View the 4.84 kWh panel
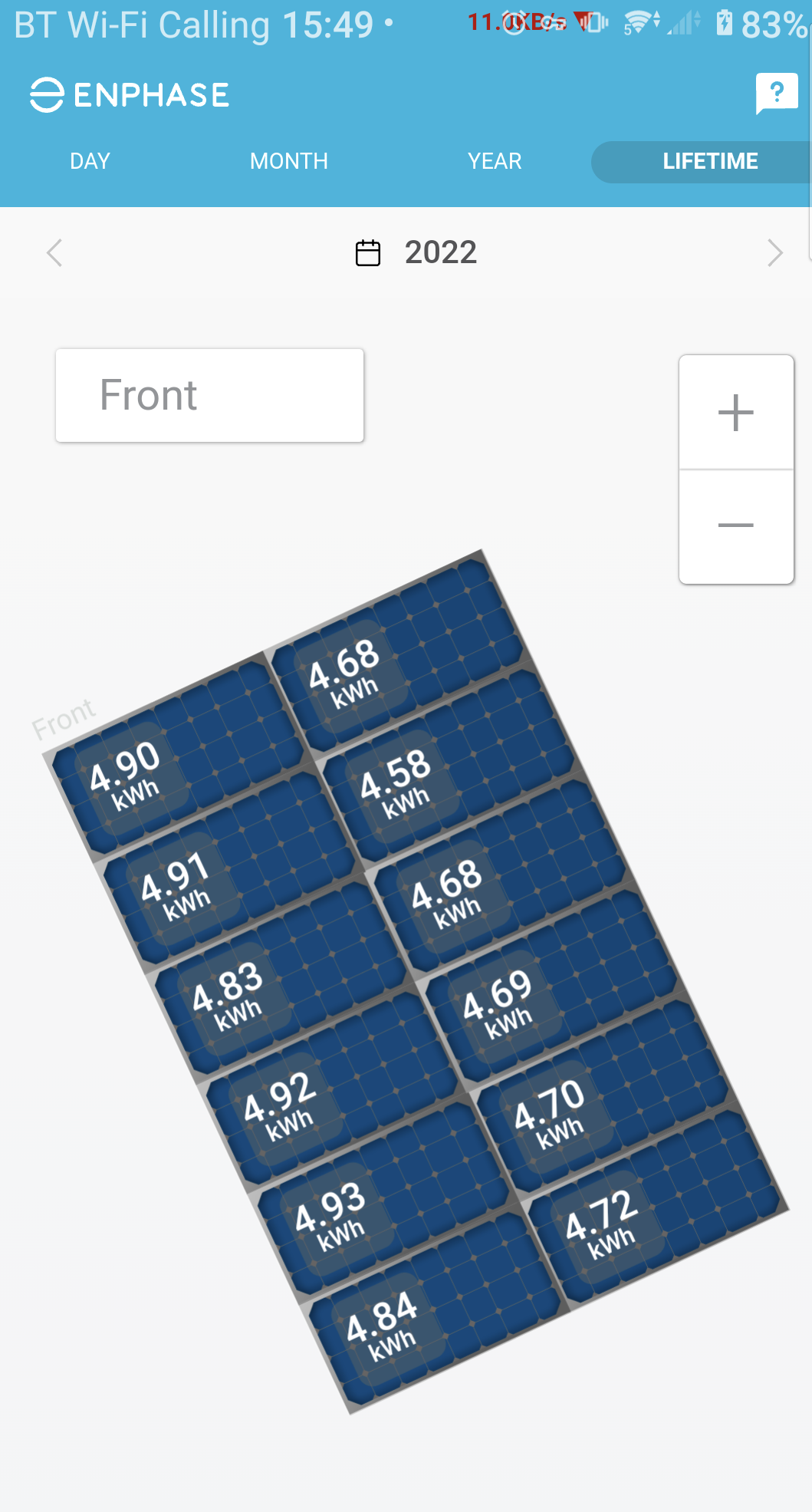The width and height of the screenshot is (812, 1512). click(433, 1312)
